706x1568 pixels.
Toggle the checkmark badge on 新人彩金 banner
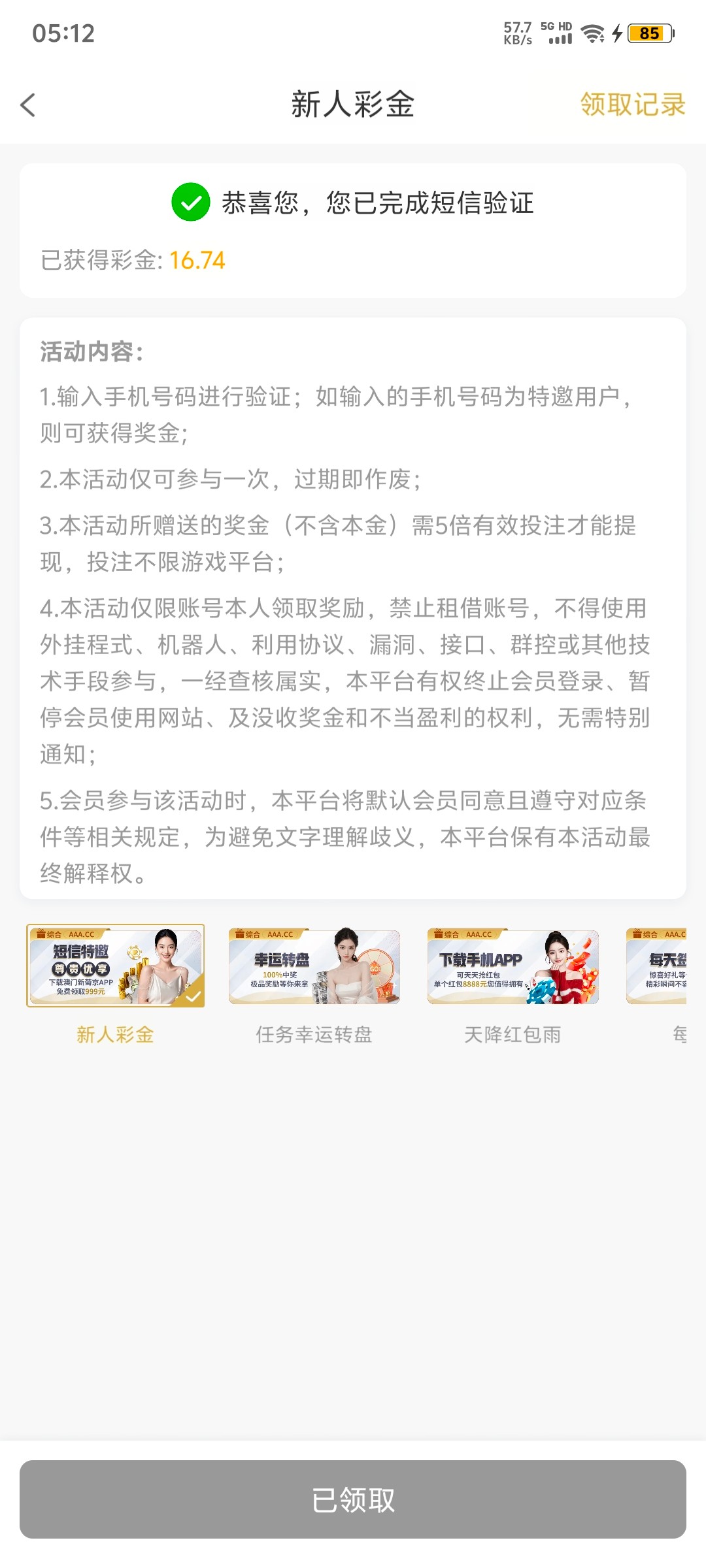(x=193, y=997)
